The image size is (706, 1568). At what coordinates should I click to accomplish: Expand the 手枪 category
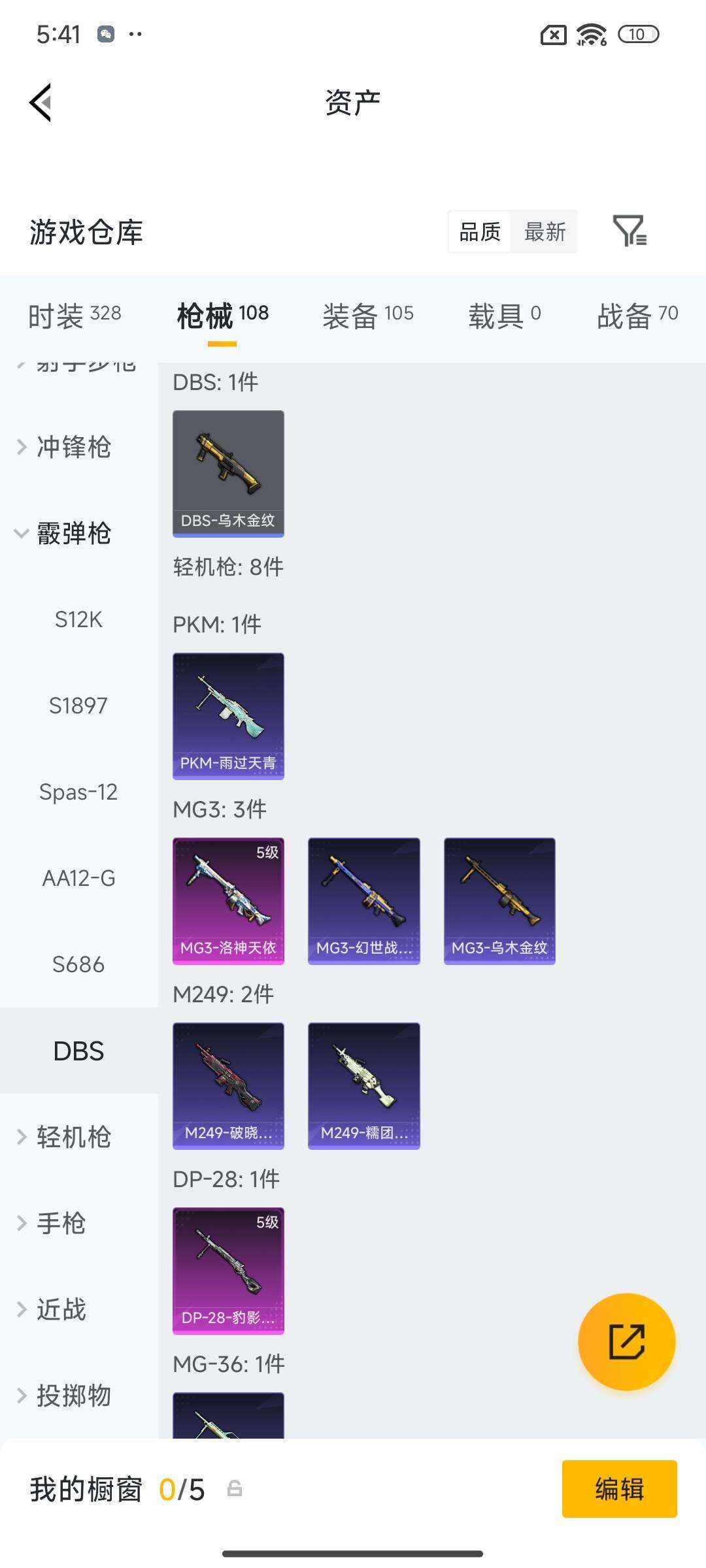click(61, 1223)
